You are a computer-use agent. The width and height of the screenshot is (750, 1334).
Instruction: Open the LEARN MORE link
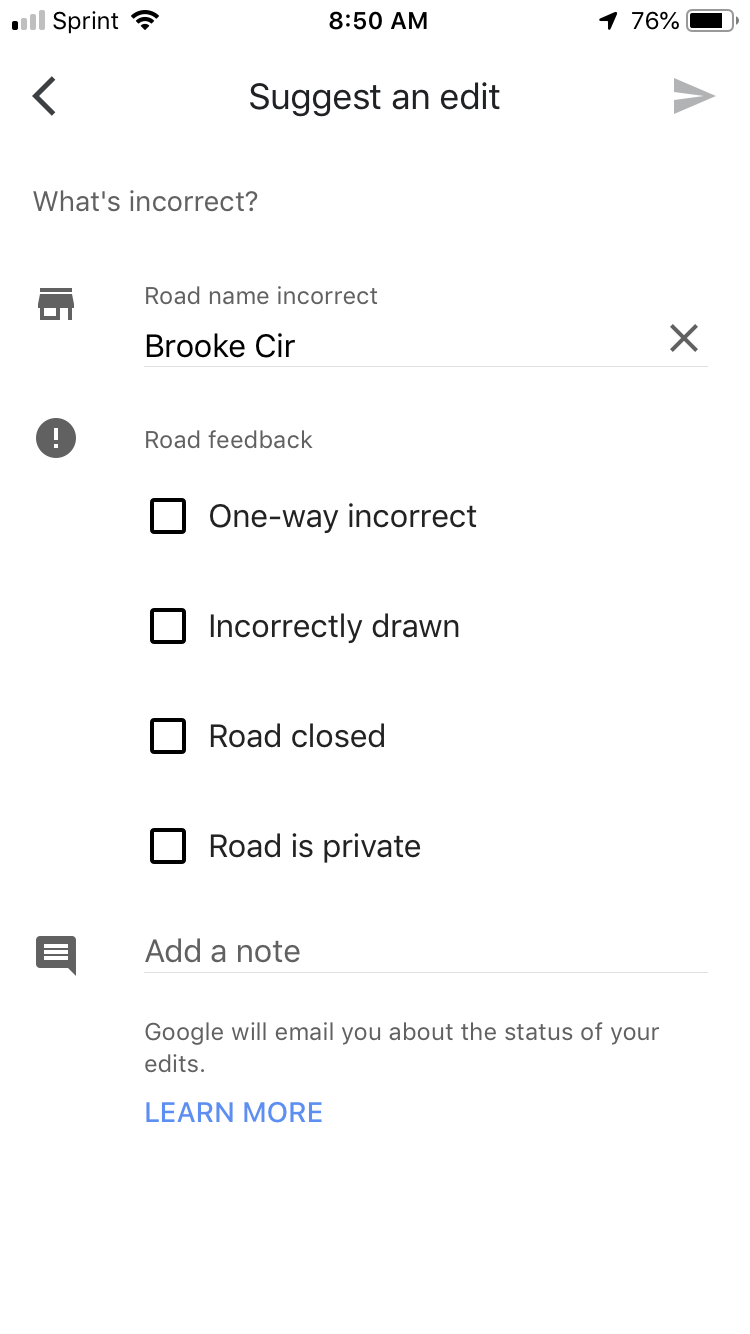click(x=233, y=1112)
